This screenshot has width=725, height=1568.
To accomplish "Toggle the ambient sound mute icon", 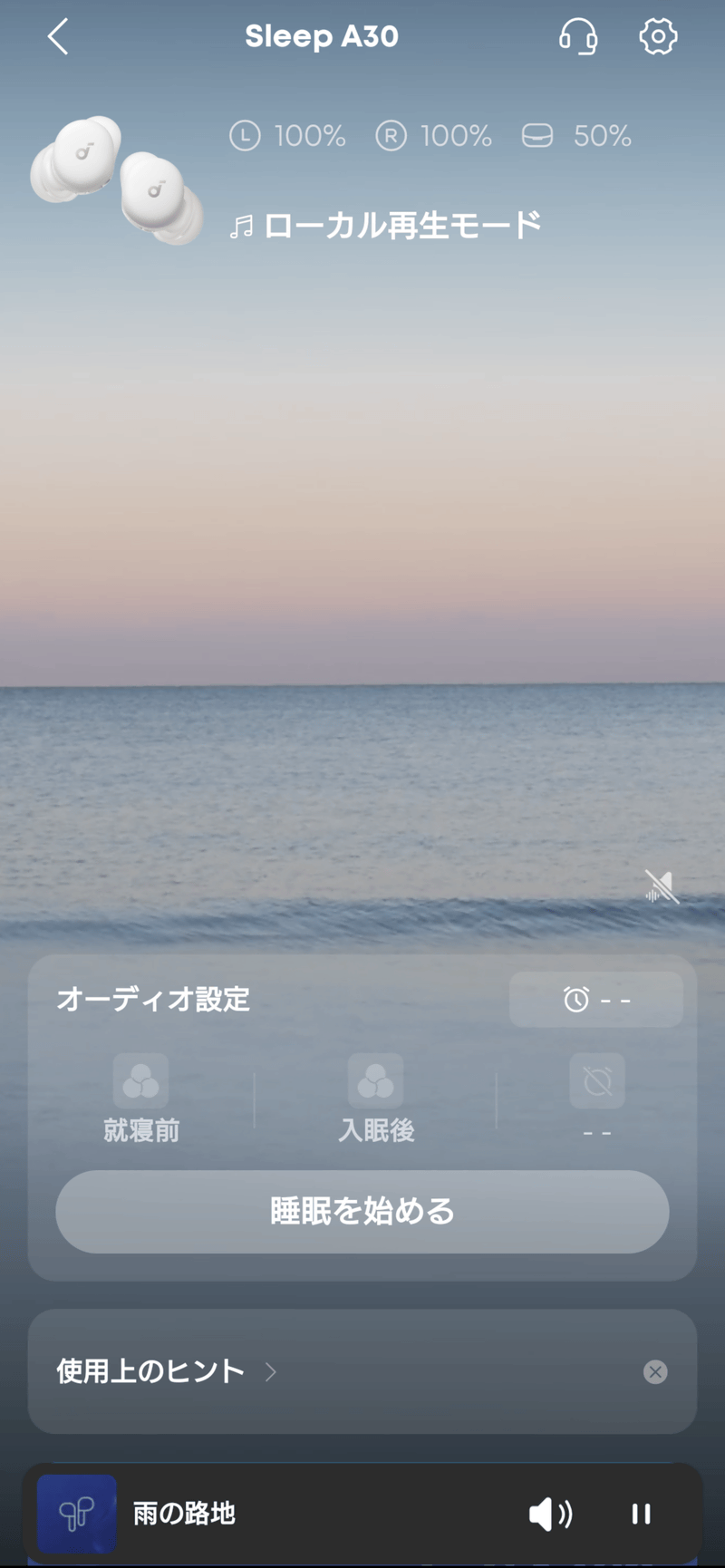I will [x=662, y=886].
